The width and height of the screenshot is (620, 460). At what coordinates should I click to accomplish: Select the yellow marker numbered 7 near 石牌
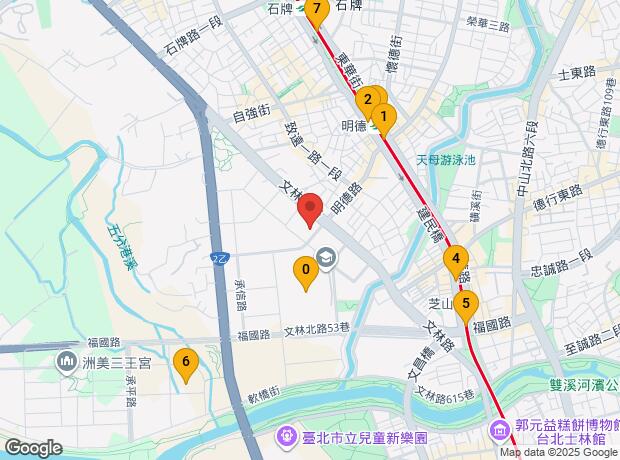(x=317, y=12)
